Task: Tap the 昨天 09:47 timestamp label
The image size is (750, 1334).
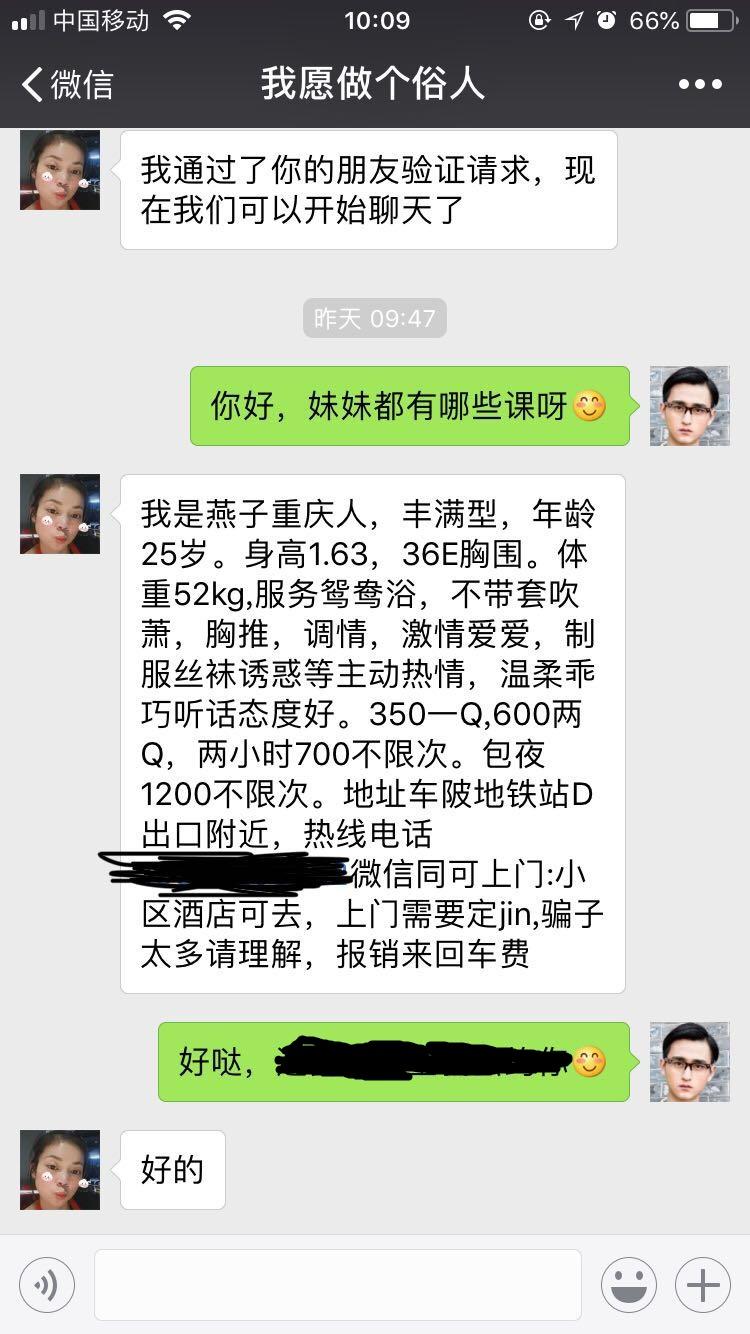Action: (x=374, y=318)
